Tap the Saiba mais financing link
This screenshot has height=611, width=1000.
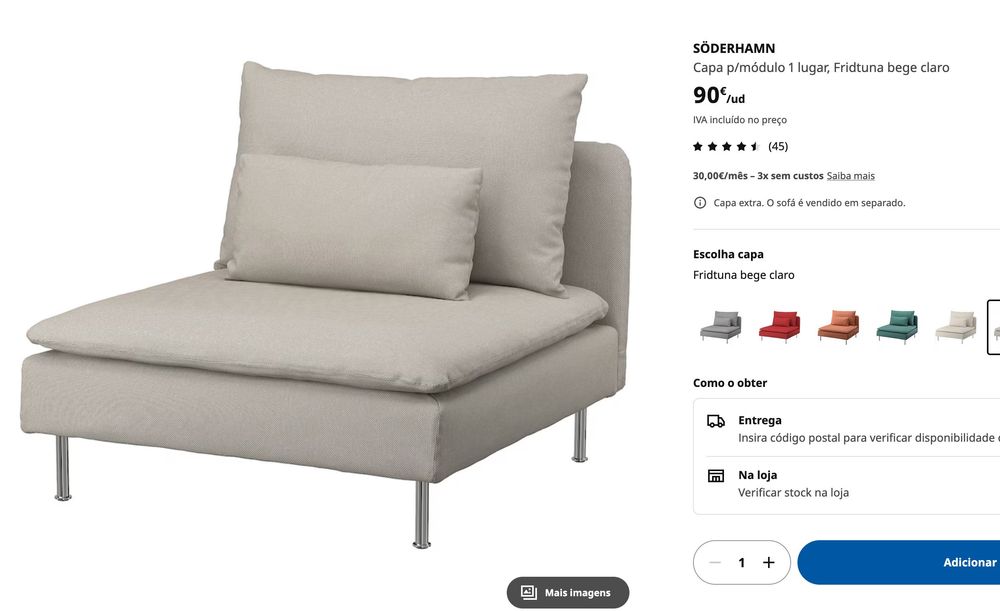click(x=850, y=176)
